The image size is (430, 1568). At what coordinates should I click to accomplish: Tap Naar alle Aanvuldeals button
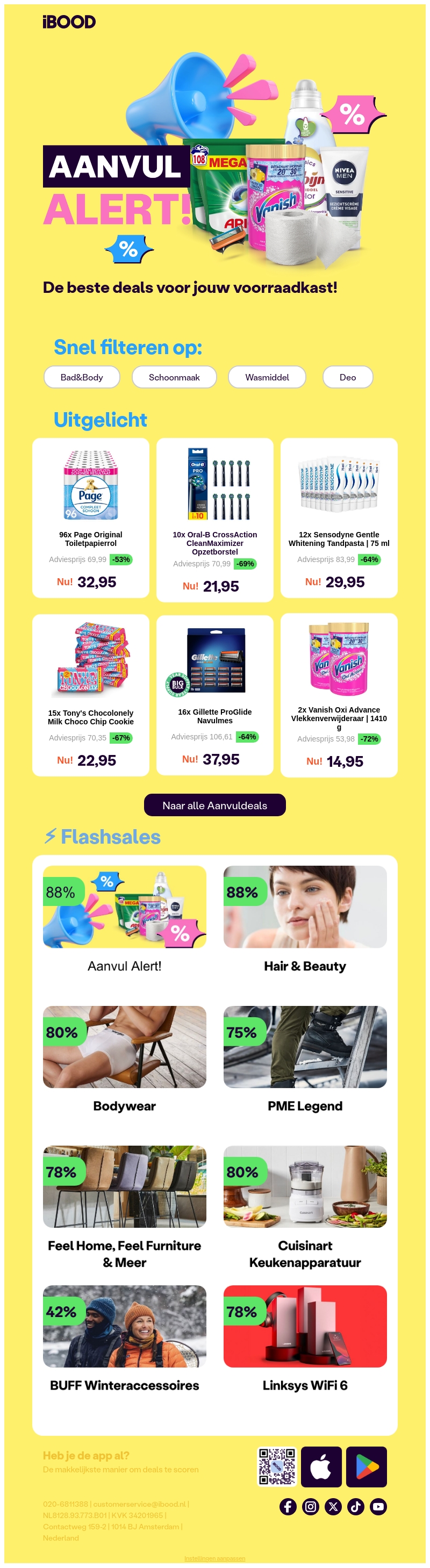[x=214, y=805]
